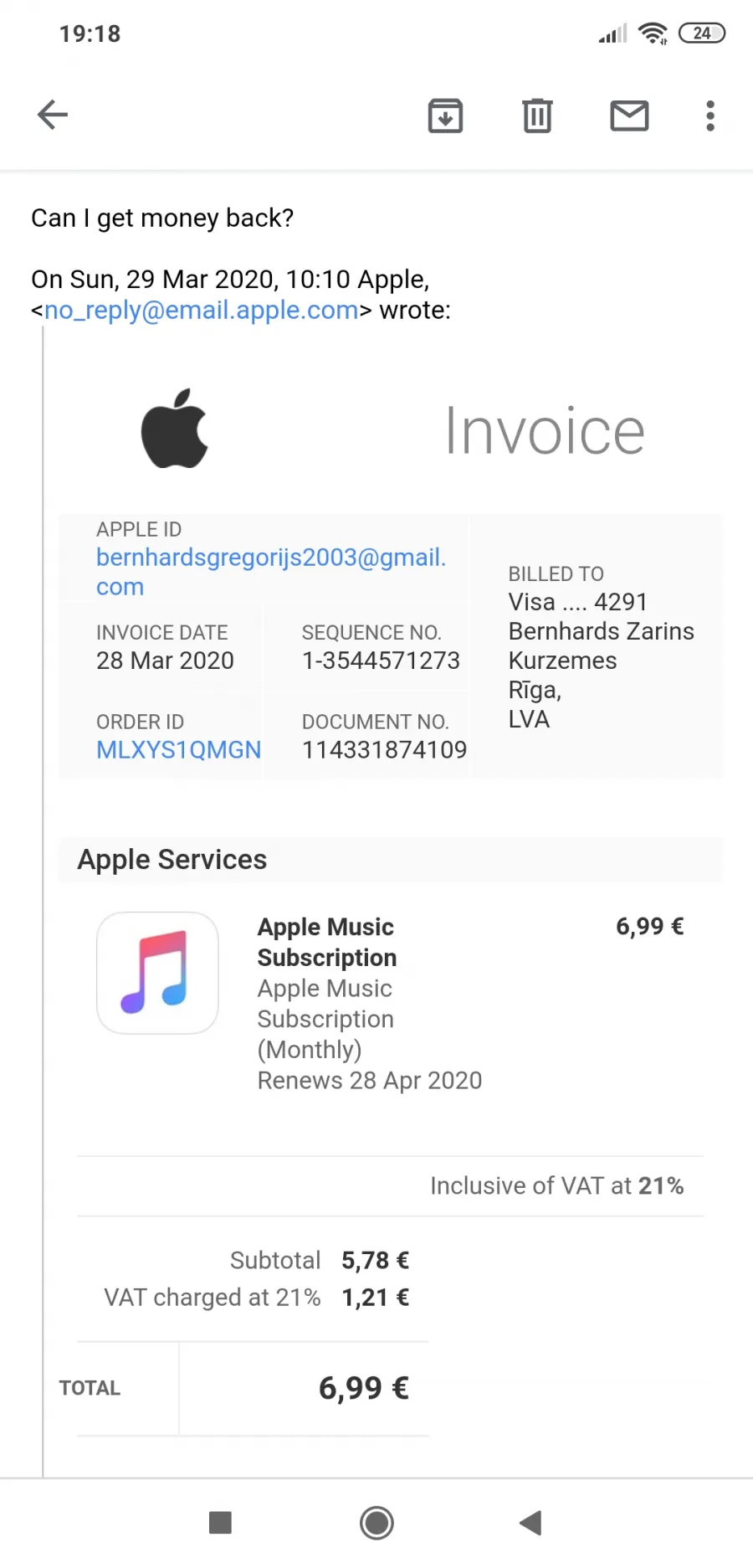The width and height of the screenshot is (753, 1568).
Task: Open the three-dot overflow menu
Action: pyautogui.click(x=710, y=116)
